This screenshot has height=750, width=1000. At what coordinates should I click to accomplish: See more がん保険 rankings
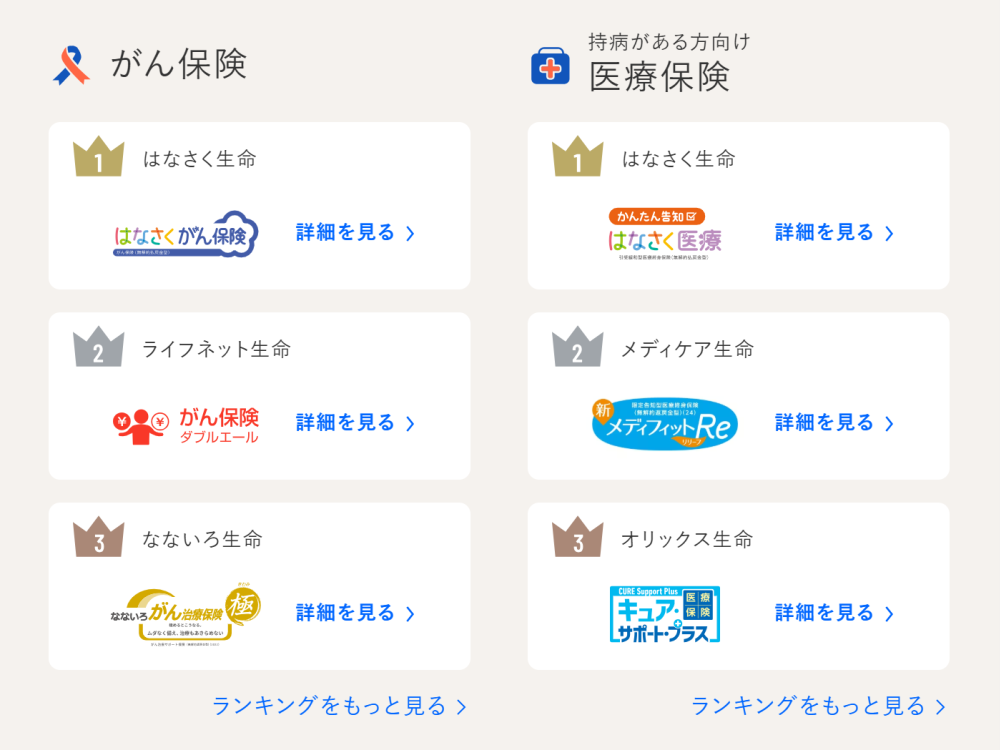(339, 706)
